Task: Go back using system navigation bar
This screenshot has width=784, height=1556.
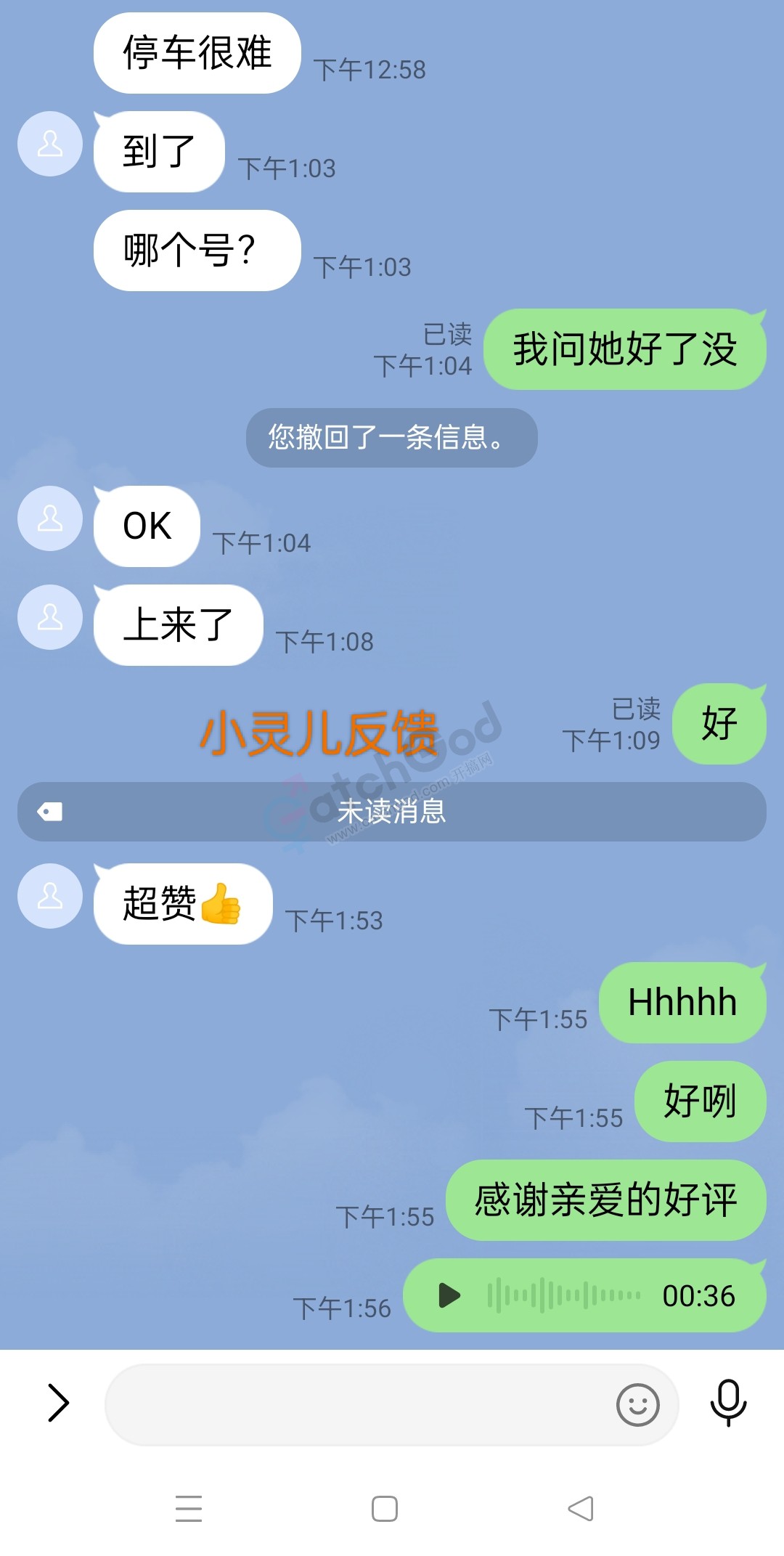Action: point(581,1508)
